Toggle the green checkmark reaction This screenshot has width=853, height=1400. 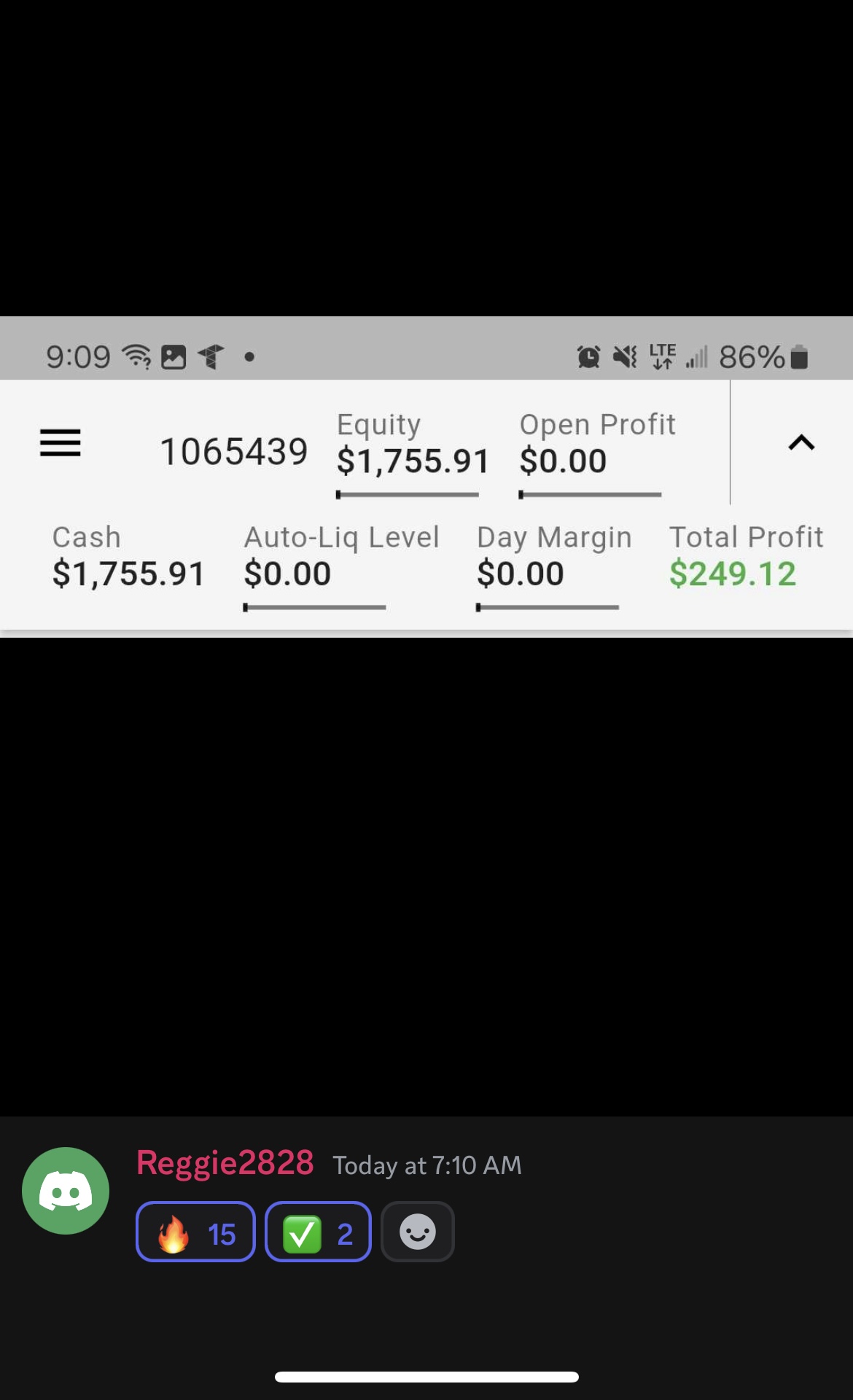pos(318,1232)
